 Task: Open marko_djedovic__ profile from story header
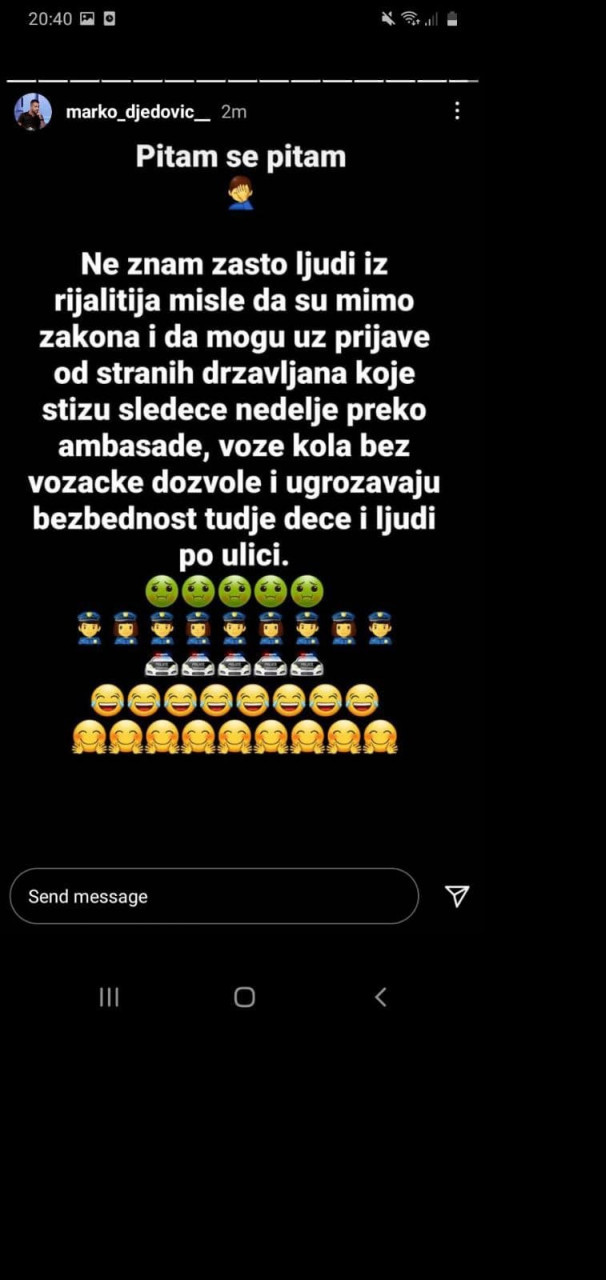[x=137, y=112]
